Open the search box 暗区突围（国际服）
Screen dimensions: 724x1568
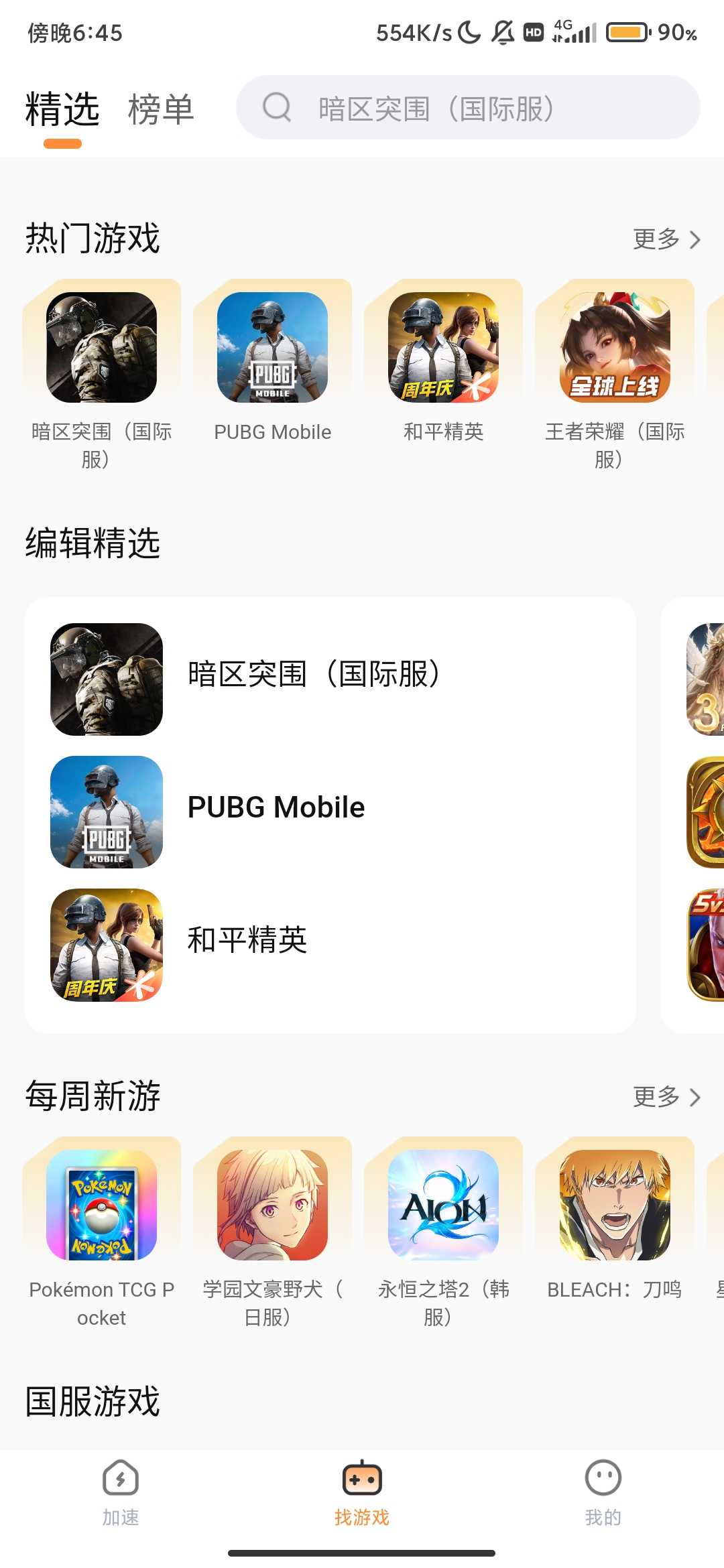[467, 108]
